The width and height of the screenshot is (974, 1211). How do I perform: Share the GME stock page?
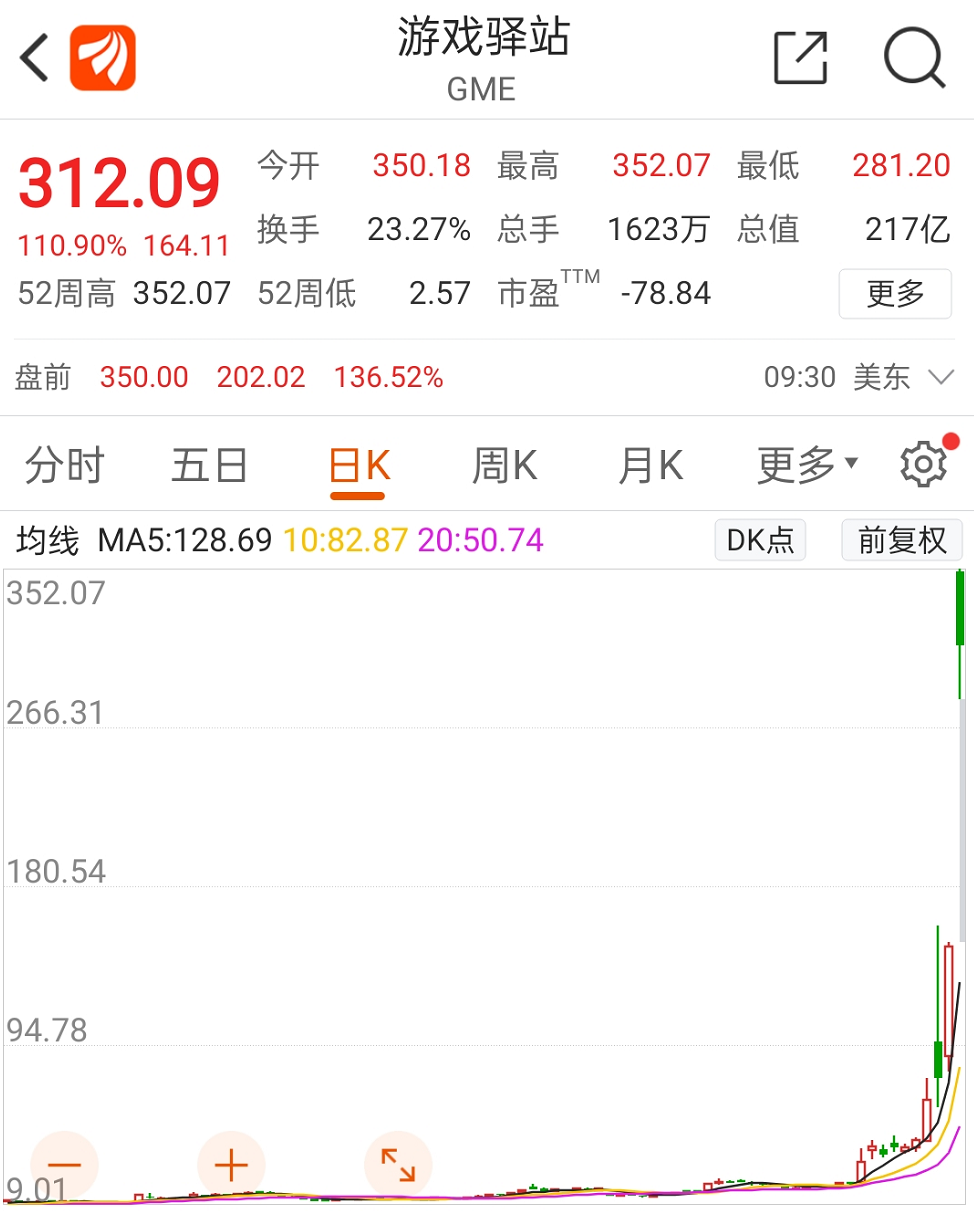802,58
